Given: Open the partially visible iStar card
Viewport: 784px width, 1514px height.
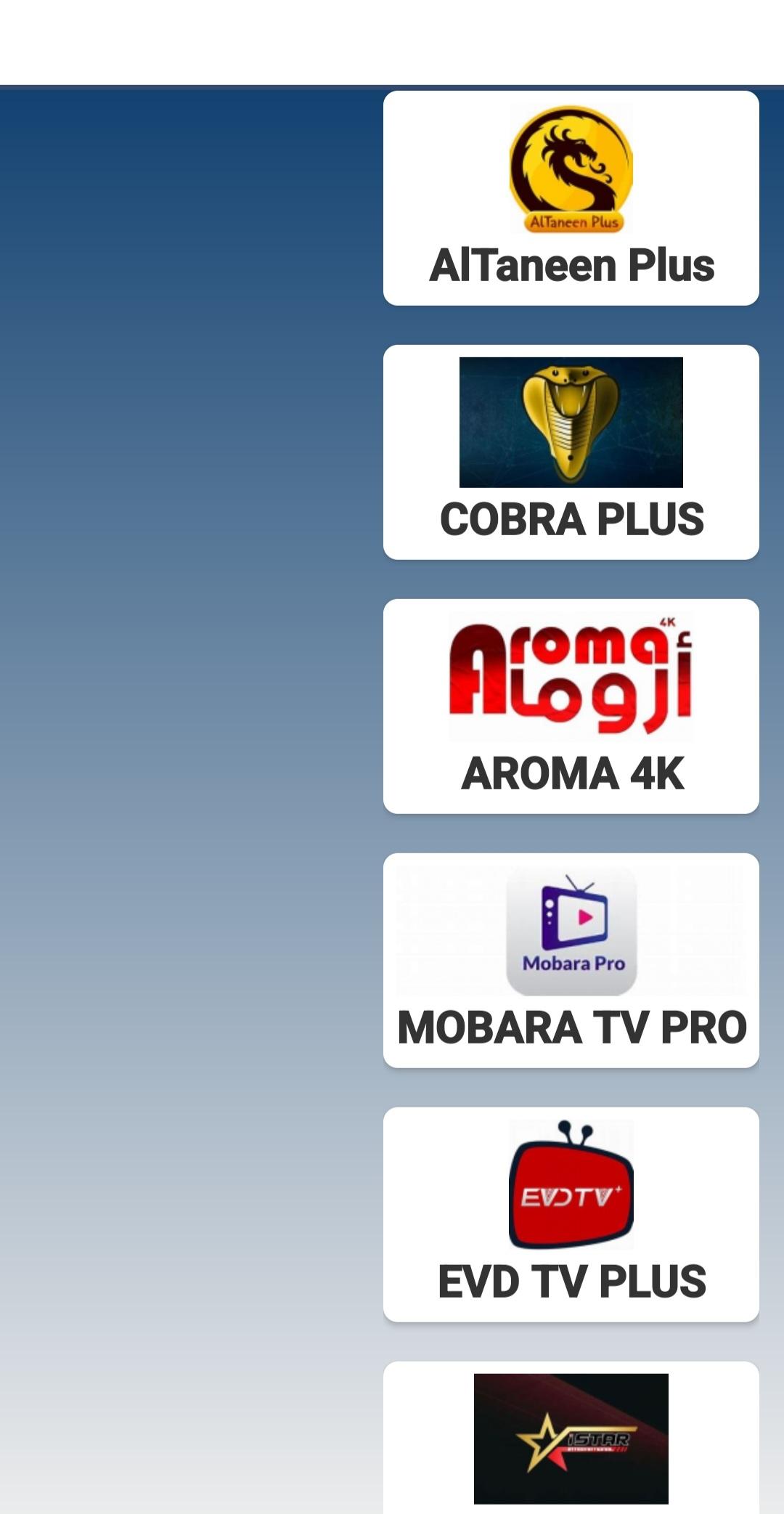Looking at the screenshot, I should click(x=571, y=1445).
